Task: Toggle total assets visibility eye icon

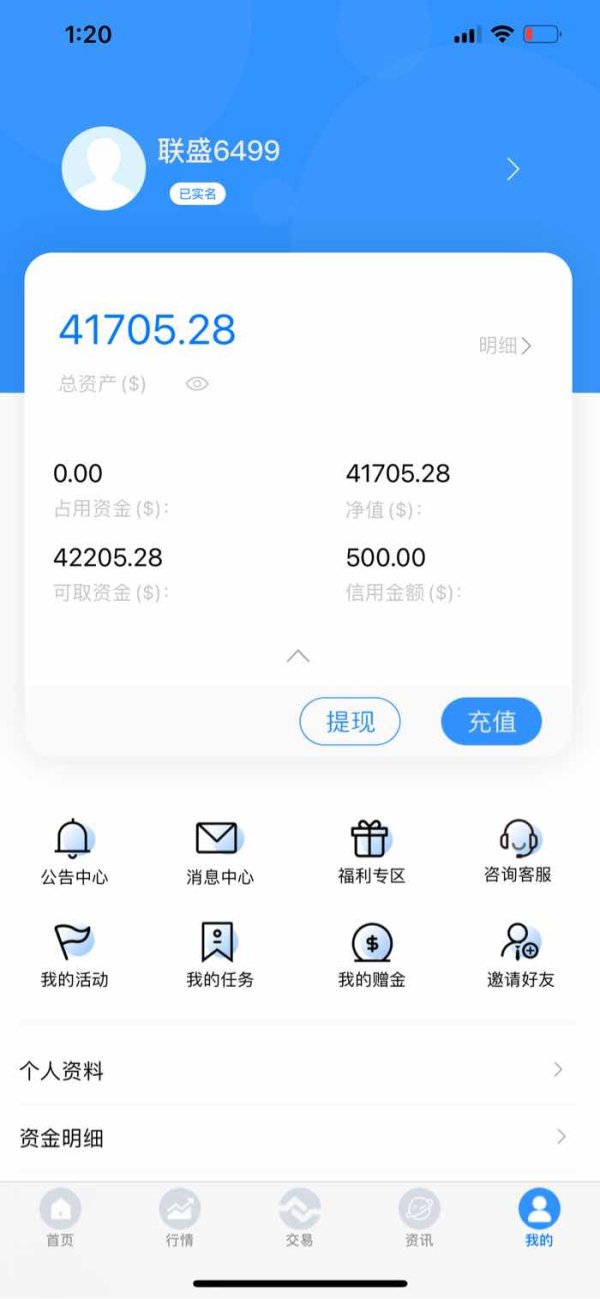Action: [197, 384]
